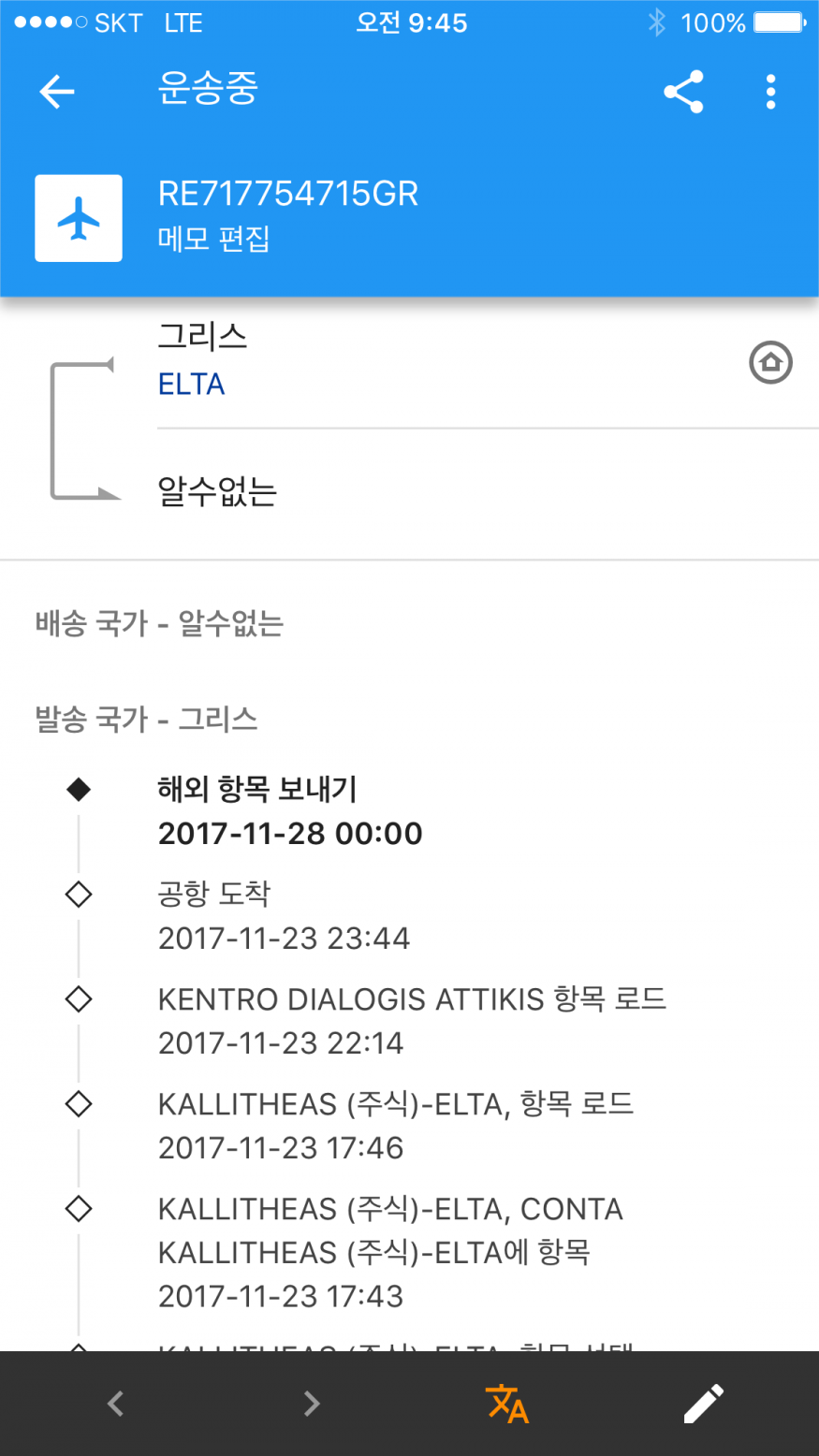Share this tracking information
Image resolution: width=819 pixels, height=1456 pixels.
(683, 92)
